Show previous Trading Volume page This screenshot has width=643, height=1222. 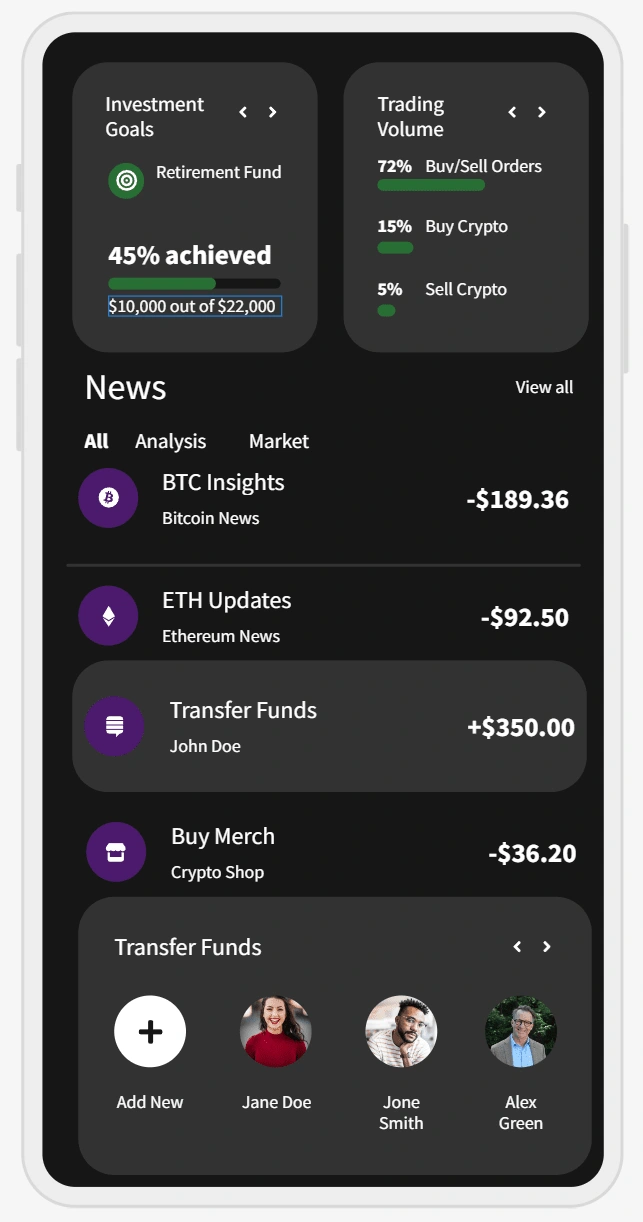[513, 112]
